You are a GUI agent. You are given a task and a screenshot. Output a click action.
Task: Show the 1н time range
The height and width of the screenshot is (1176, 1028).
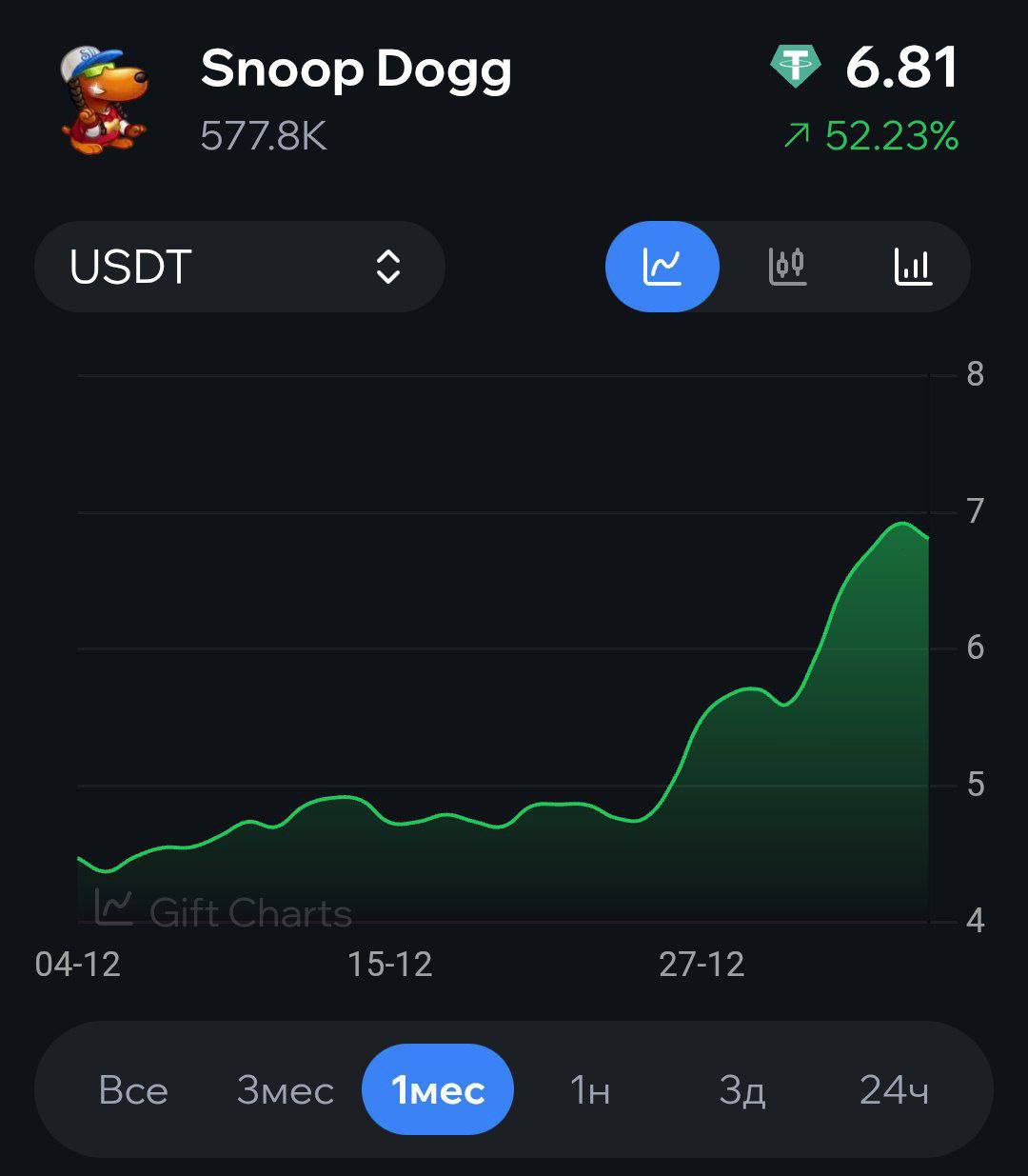pyautogui.click(x=590, y=1090)
